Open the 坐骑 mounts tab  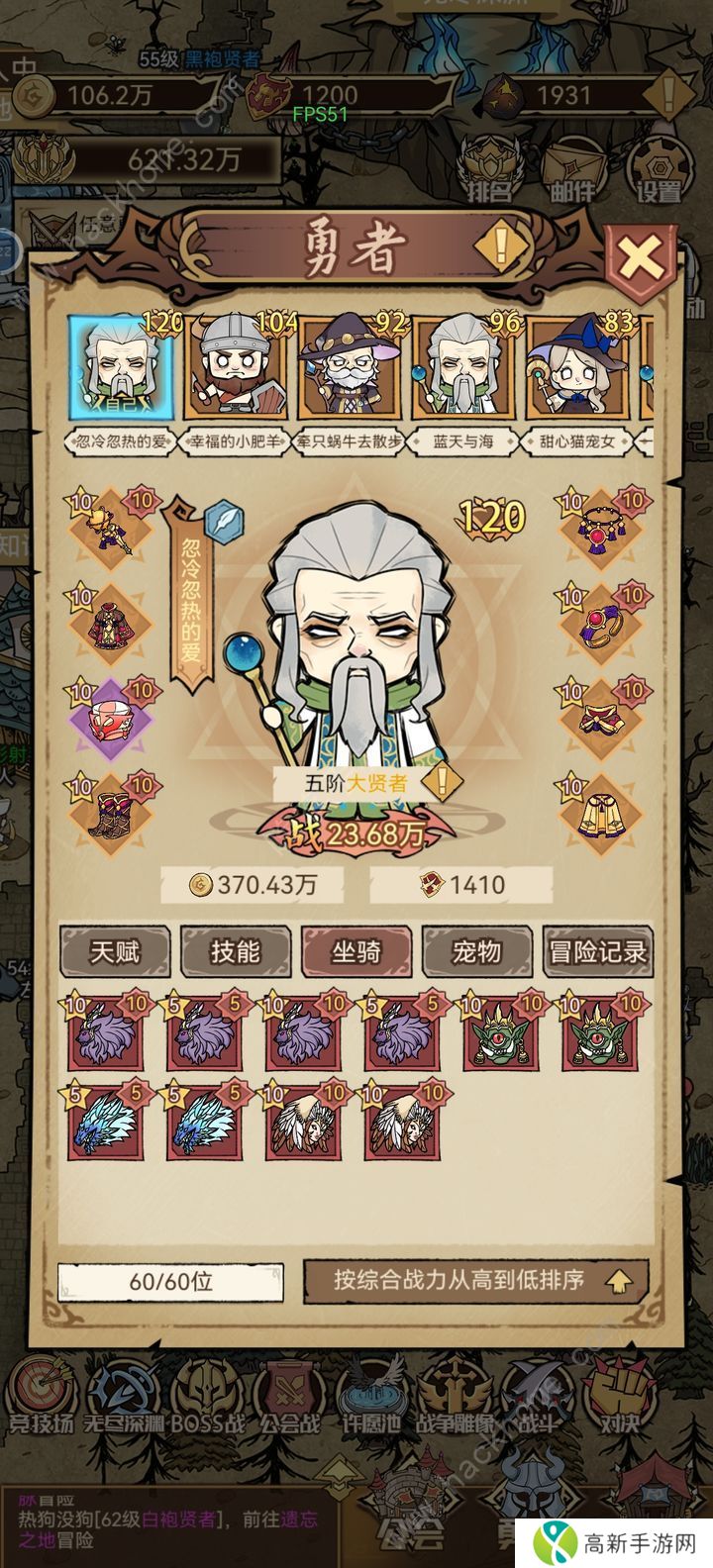(x=356, y=952)
